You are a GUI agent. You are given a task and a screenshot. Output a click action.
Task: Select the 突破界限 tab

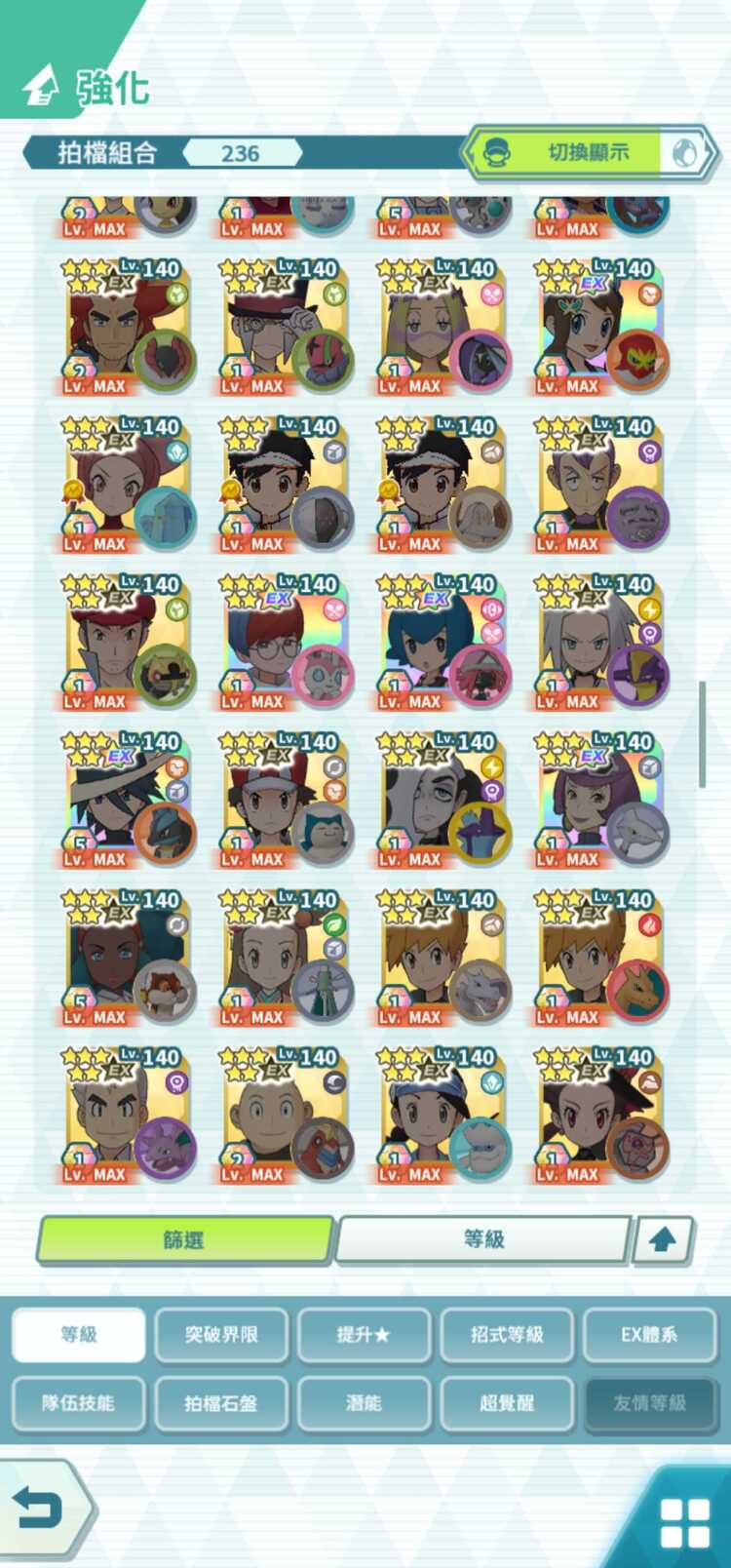pos(221,1334)
